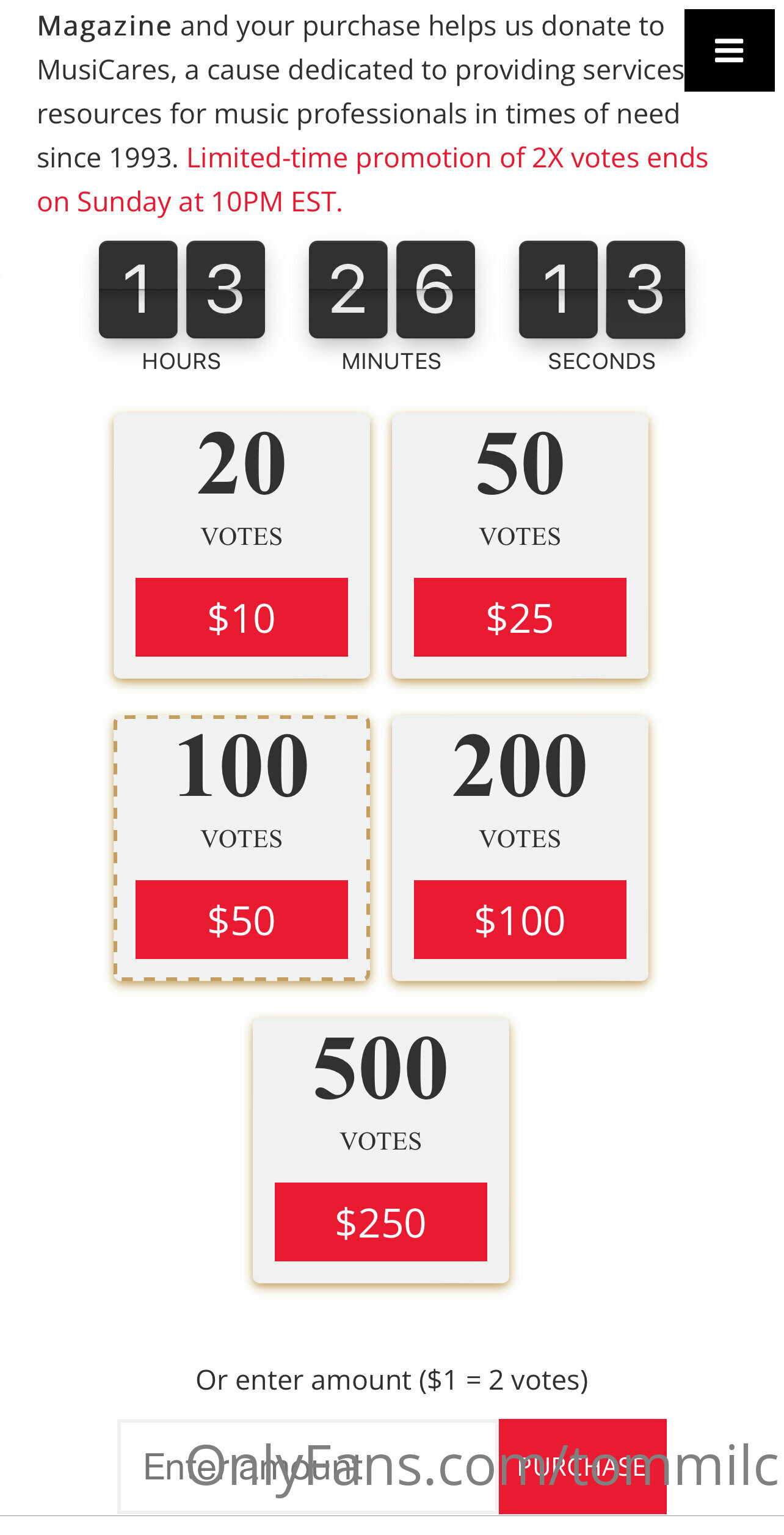This screenshot has width=784, height=1535.
Task: Select the $25 button for 50 votes
Action: [x=520, y=617]
